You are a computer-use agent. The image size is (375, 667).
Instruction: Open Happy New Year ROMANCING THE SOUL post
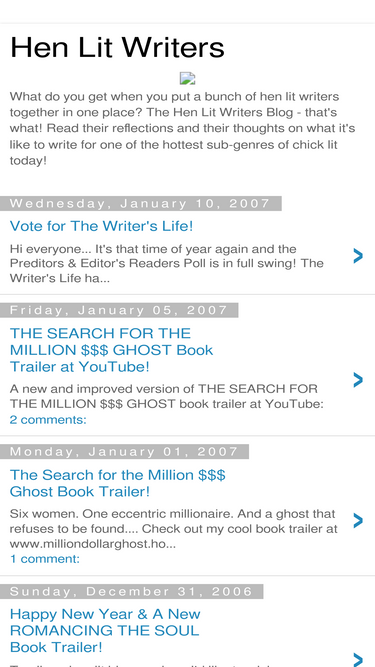click(x=105, y=630)
